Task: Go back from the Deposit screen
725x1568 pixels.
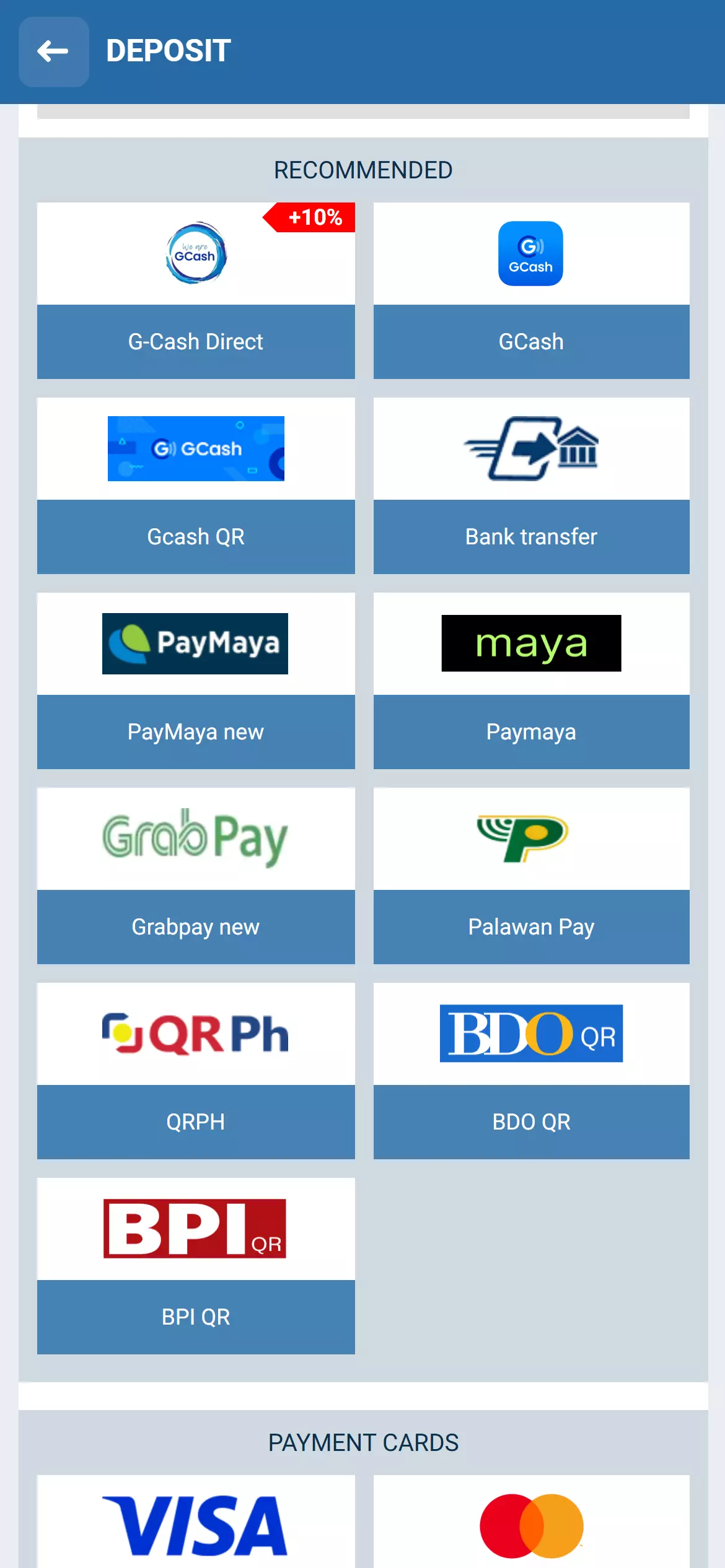Action: tap(53, 51)
